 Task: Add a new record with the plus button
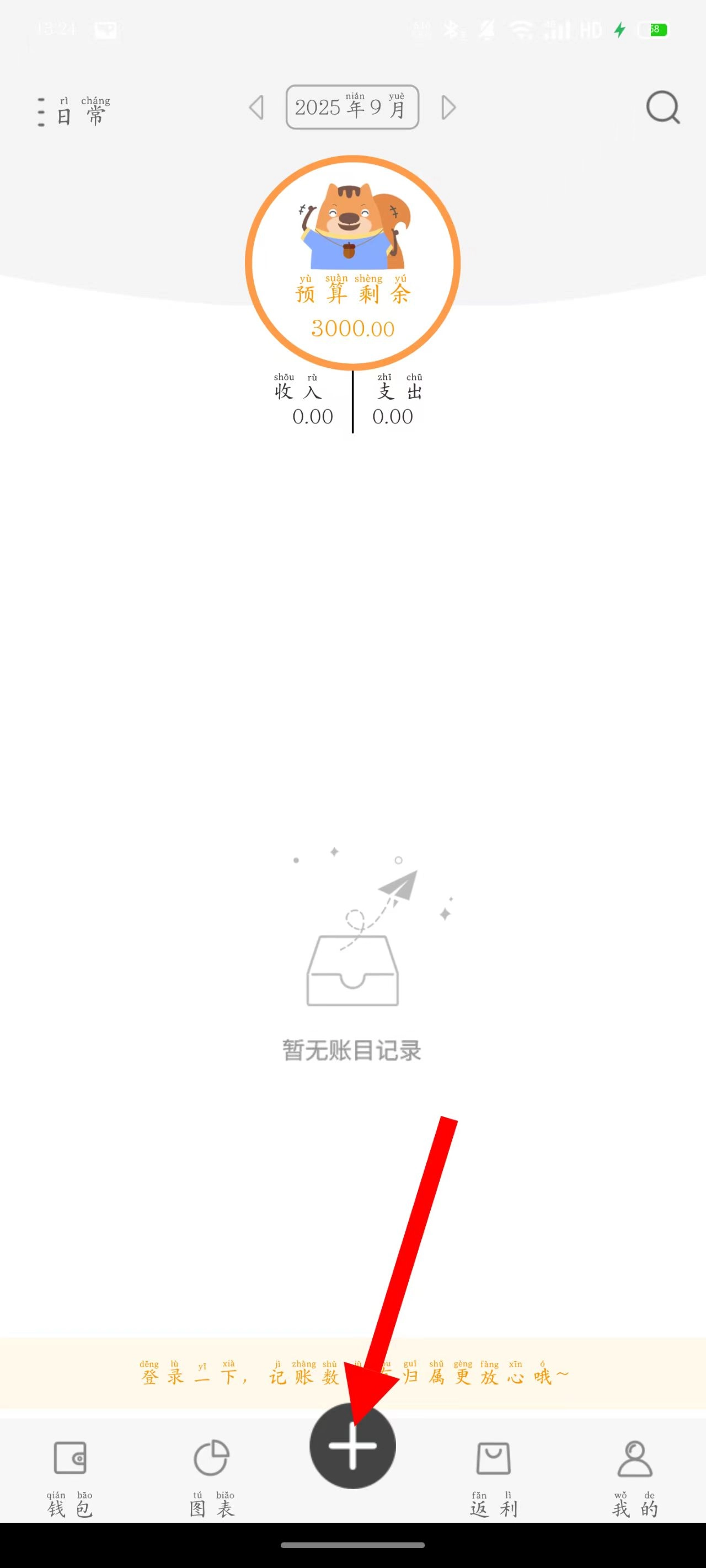coord(352,1446)
